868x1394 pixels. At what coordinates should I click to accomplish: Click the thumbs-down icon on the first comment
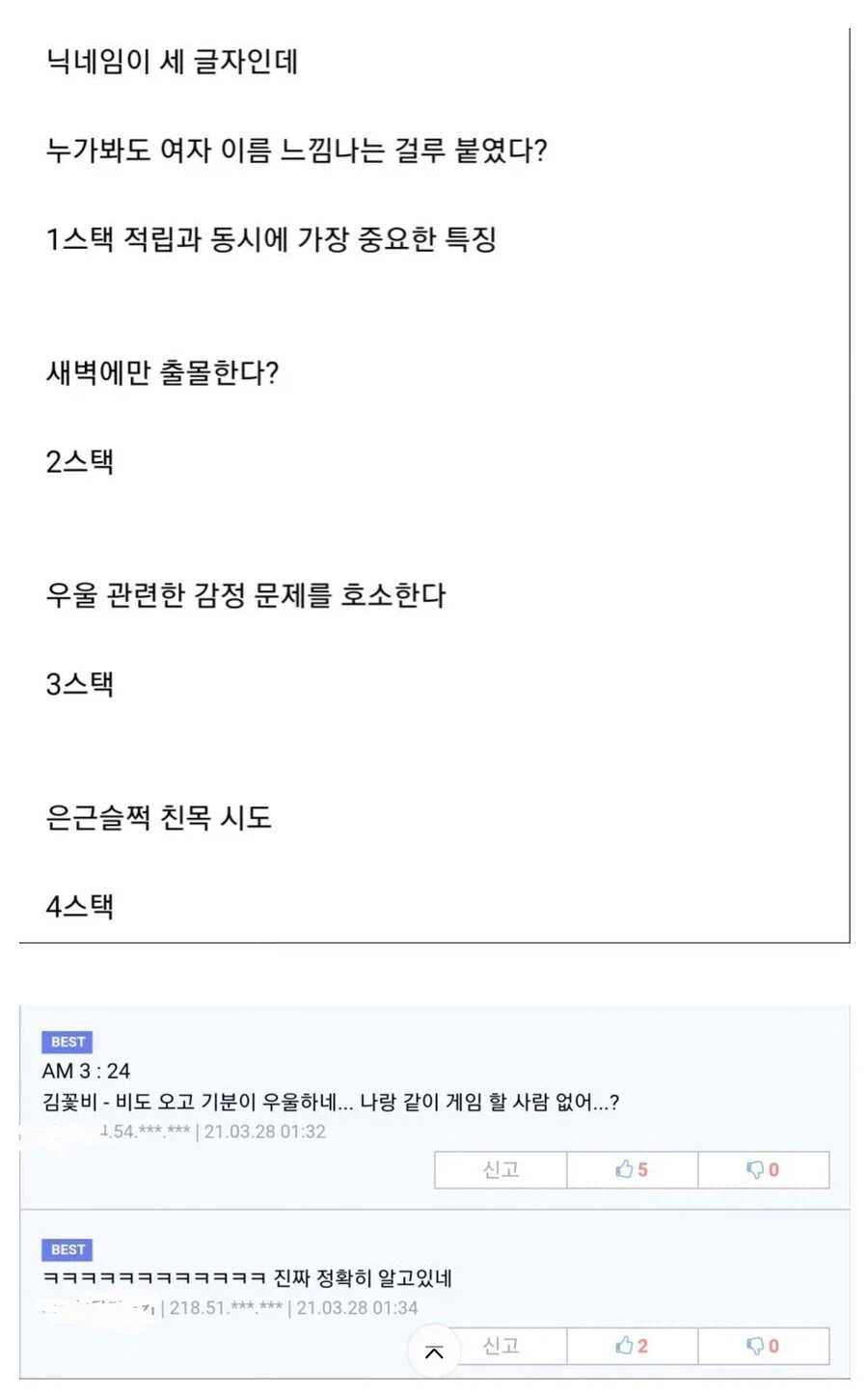(x=753, y=1169)
